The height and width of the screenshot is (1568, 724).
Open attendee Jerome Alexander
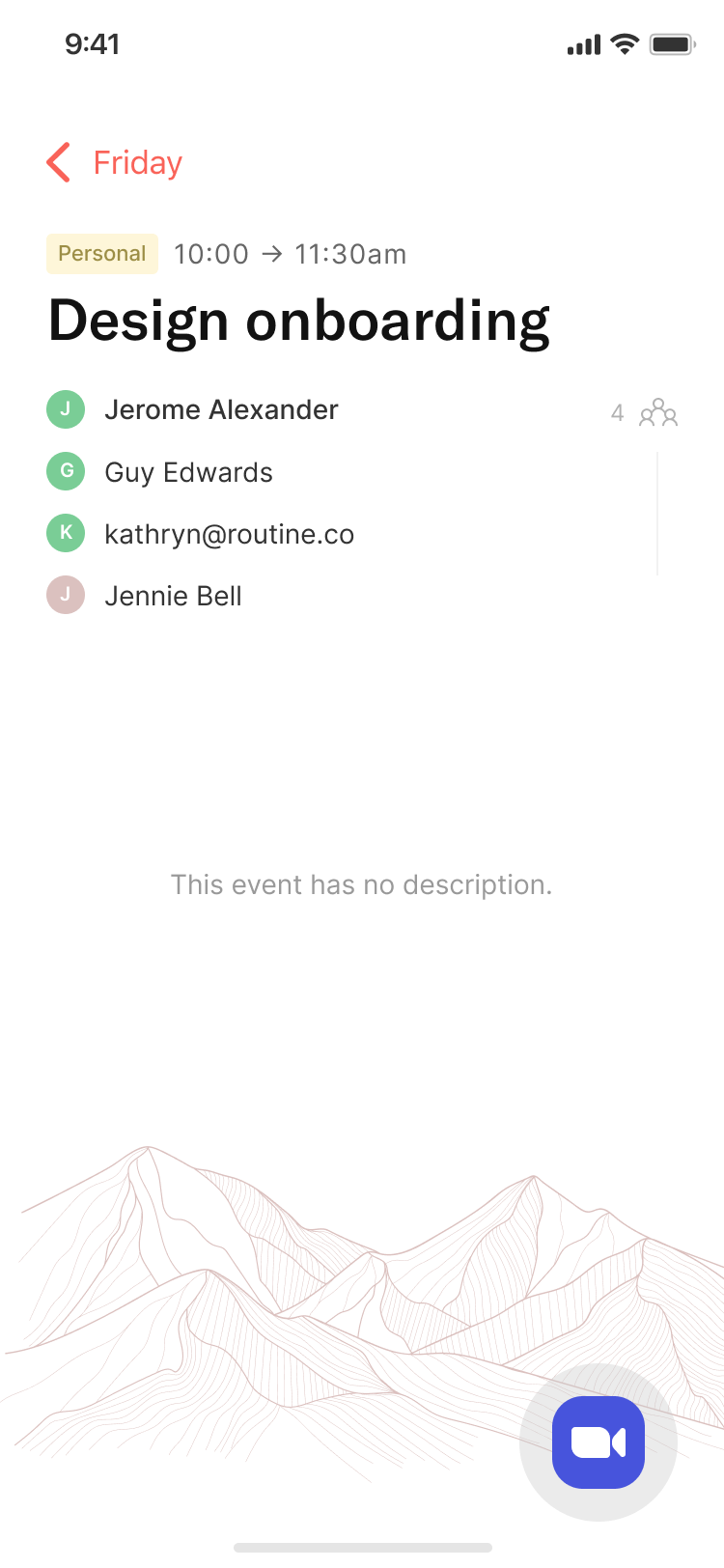click(x=221, y=409)
